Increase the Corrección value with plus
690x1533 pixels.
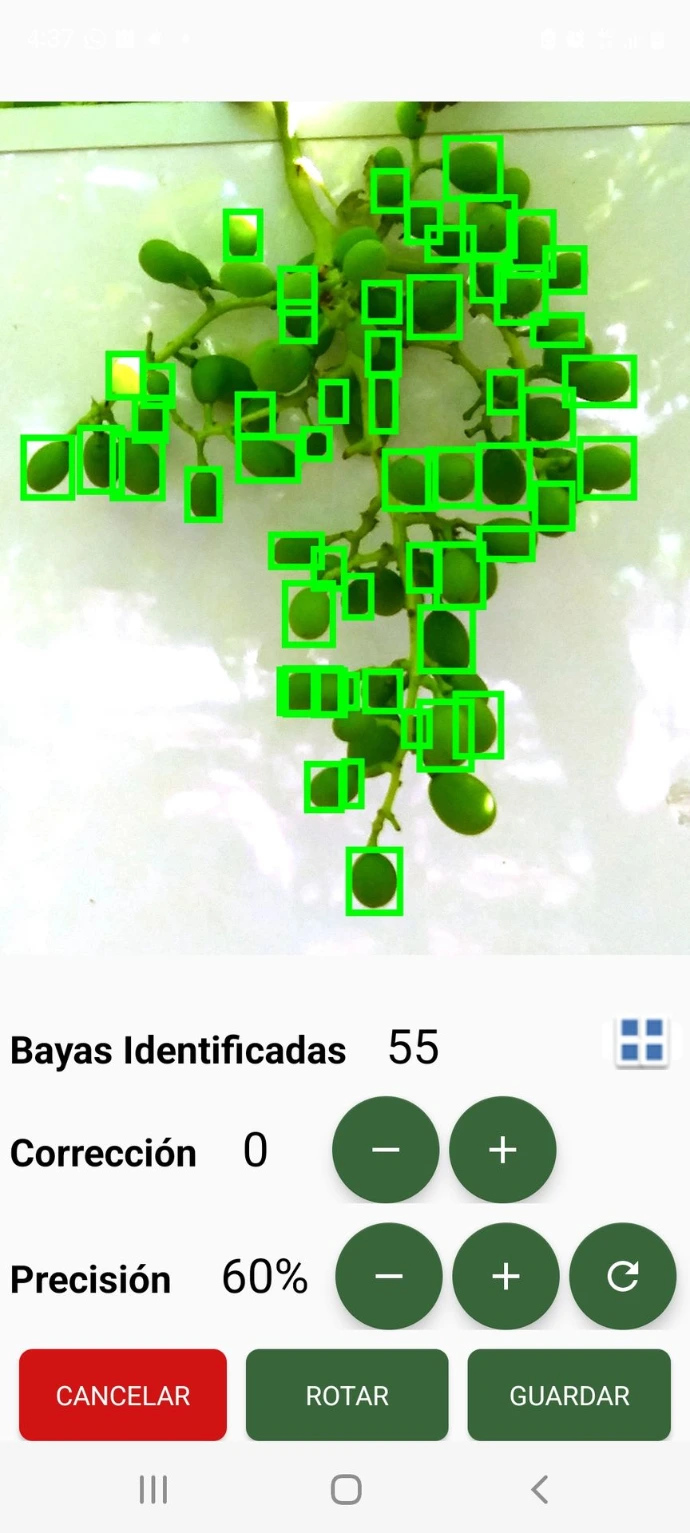tap(502, 1150)
